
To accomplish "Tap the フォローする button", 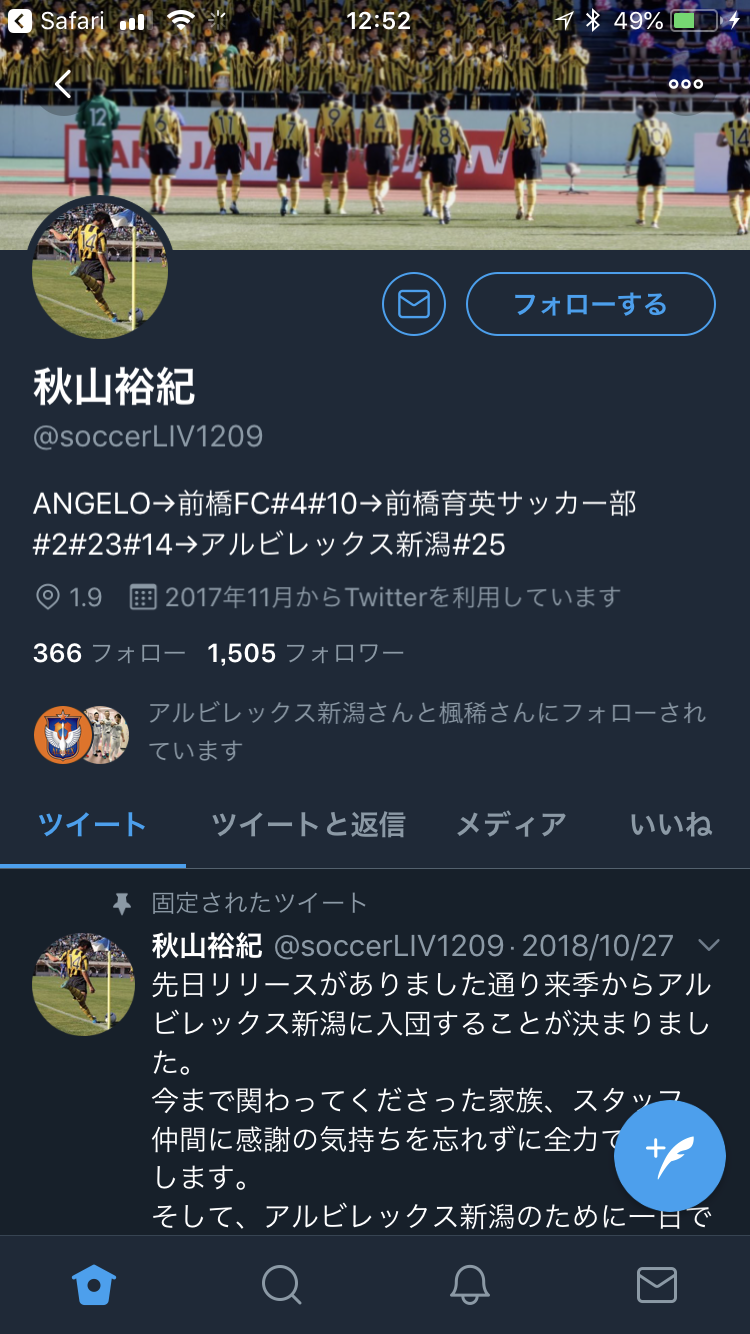I will pos(591,304).
